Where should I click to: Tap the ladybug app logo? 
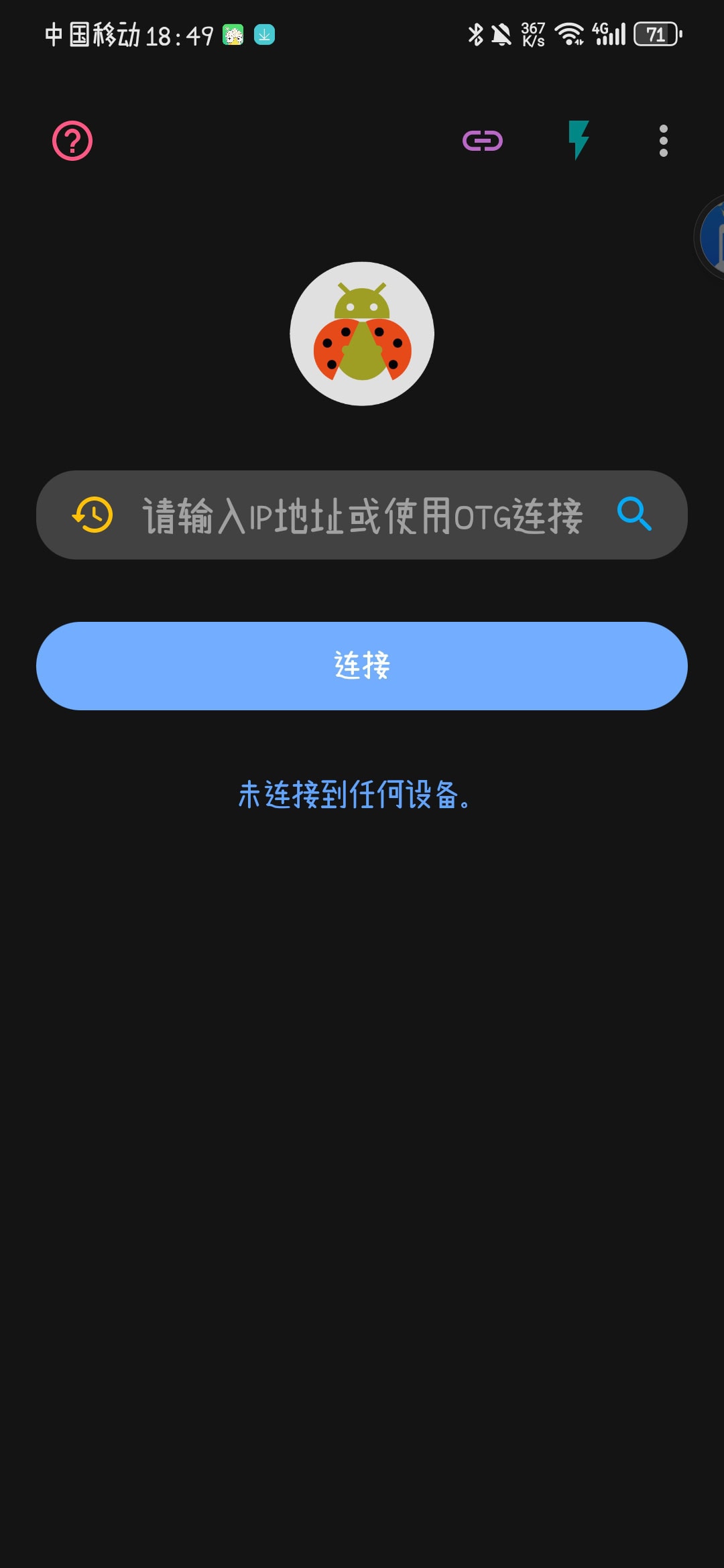(362, 333)
